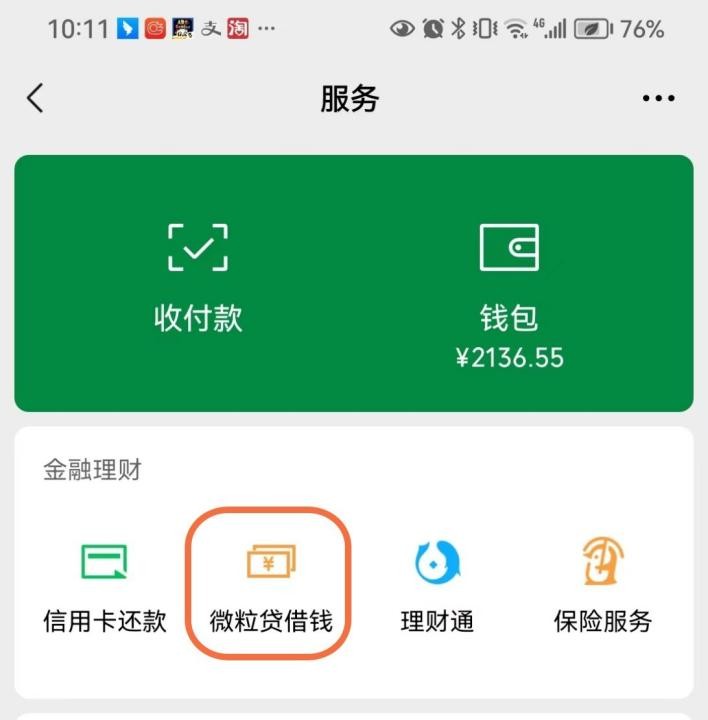Open 收付款 payment code

198,278
